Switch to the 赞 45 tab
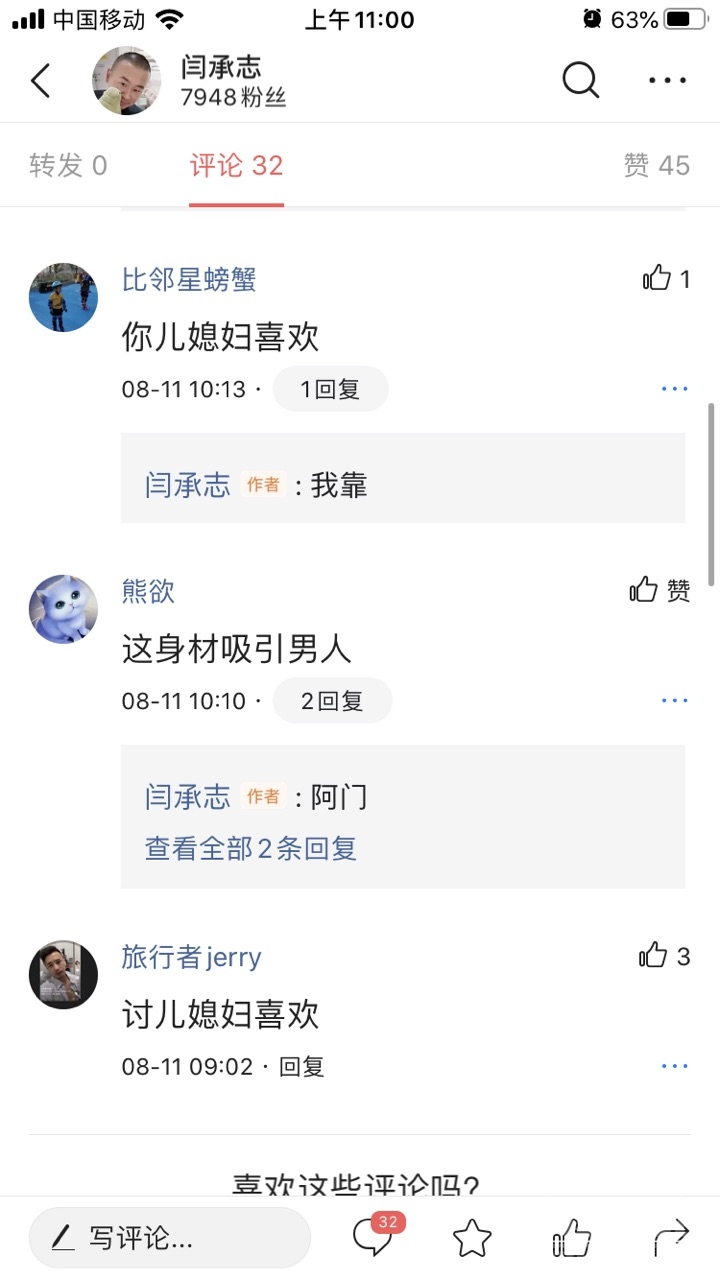This screenshot has width=720, height=1280. coord(656,165)
